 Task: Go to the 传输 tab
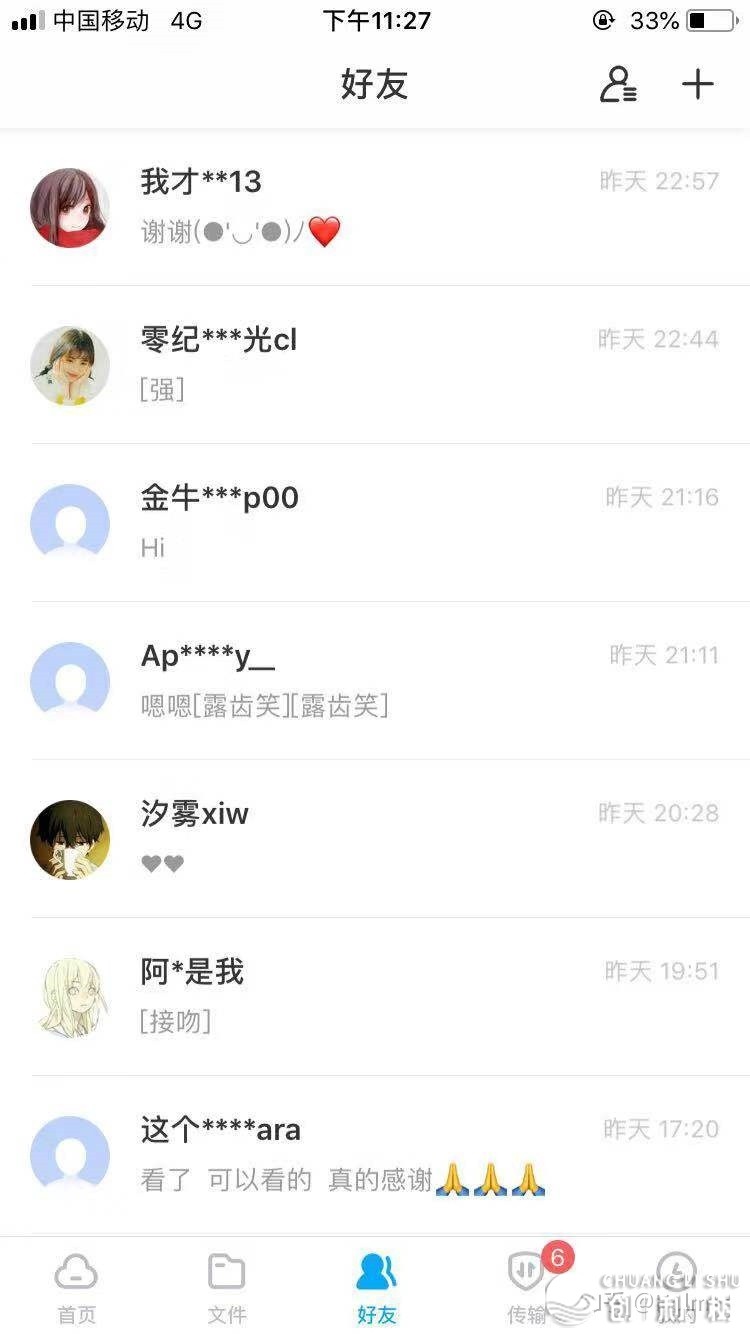526,1288
